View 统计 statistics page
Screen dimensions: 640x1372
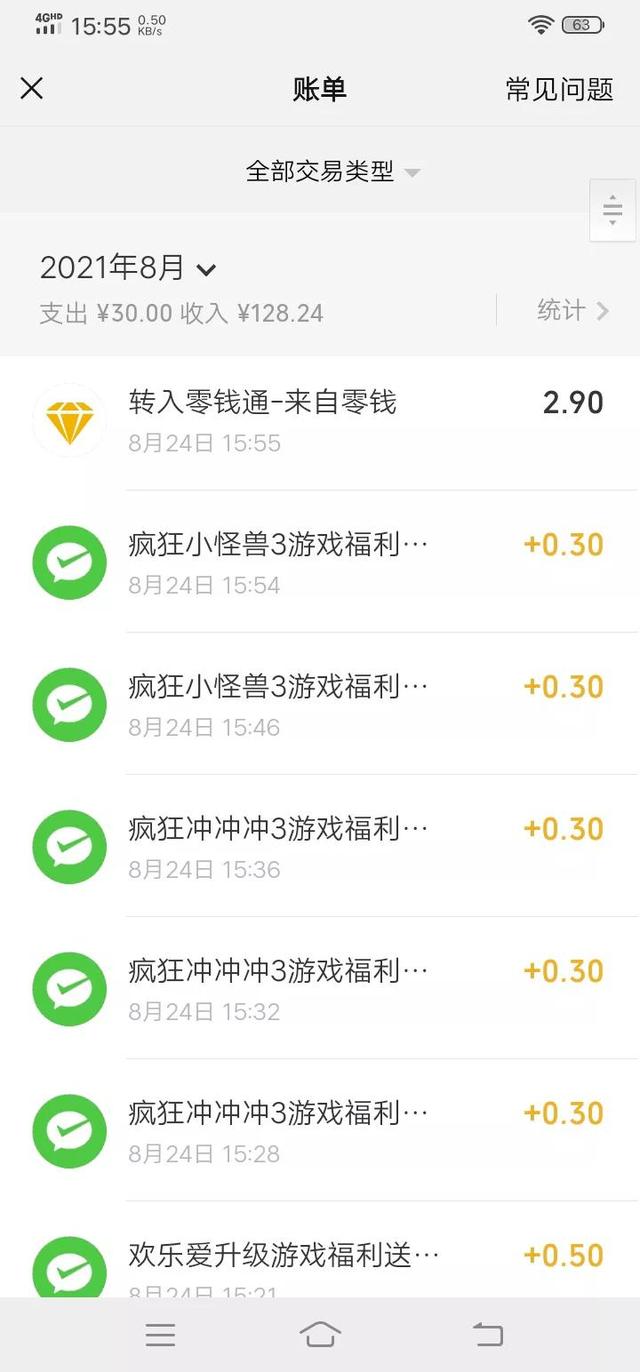pos(572,310)
